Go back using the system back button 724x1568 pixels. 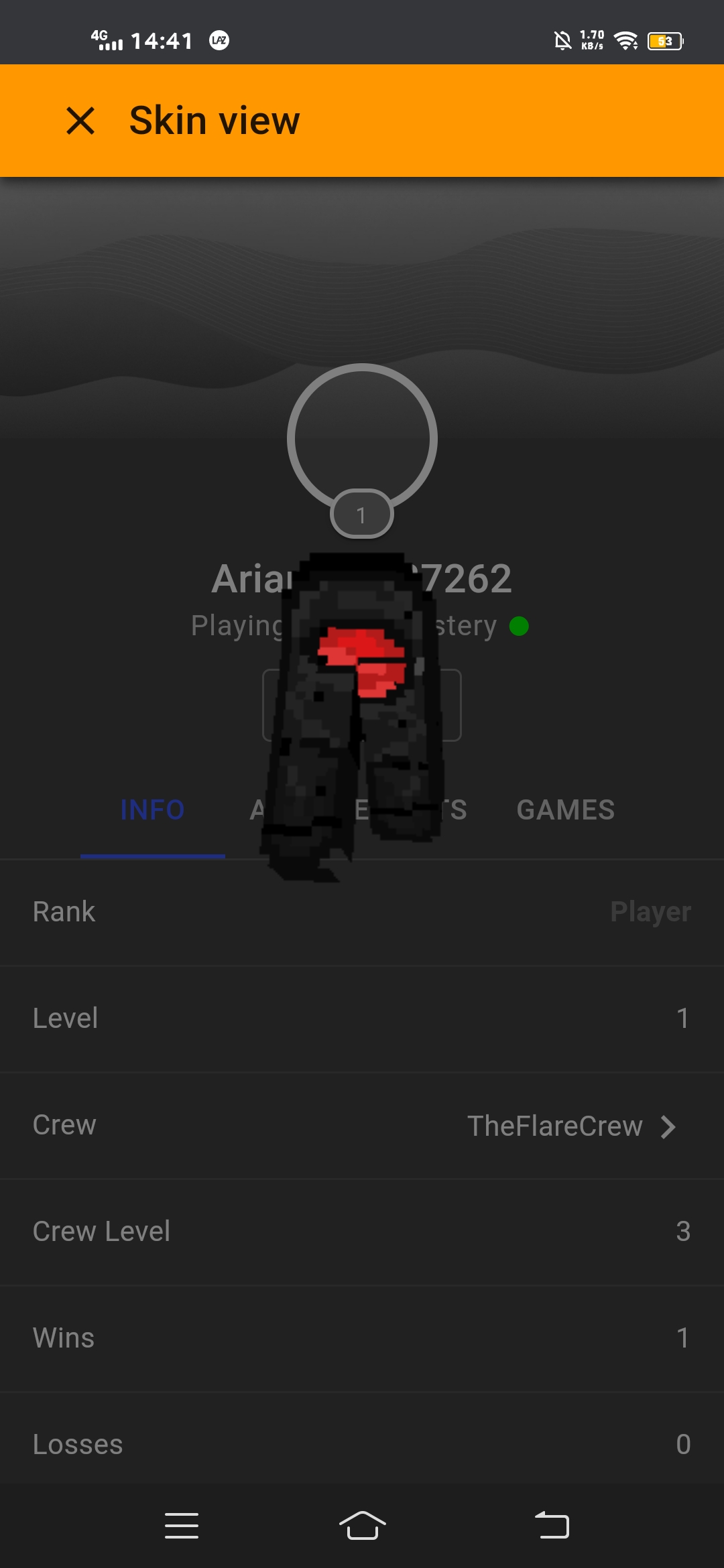(x=552, y=1525)
